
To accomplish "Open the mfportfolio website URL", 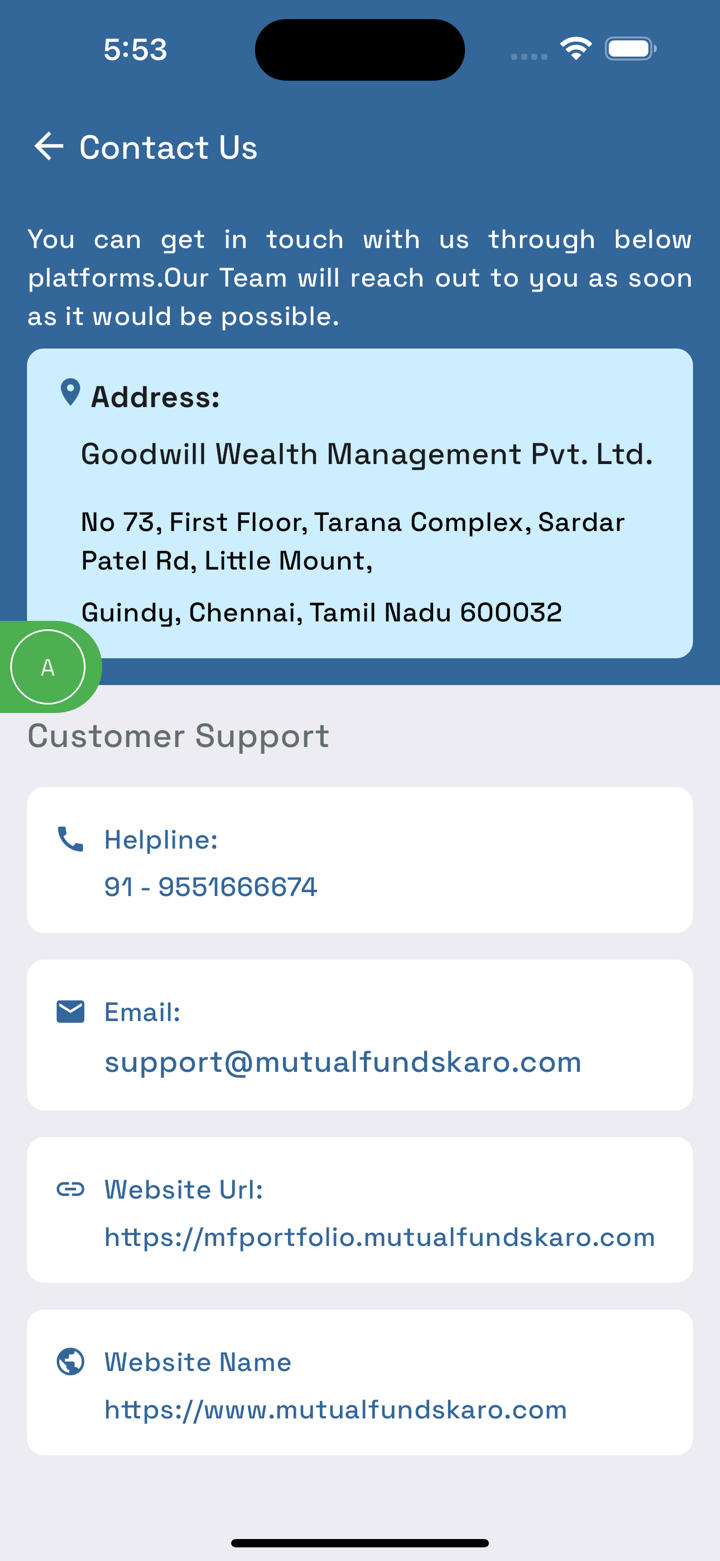I will pos(379,1237).
